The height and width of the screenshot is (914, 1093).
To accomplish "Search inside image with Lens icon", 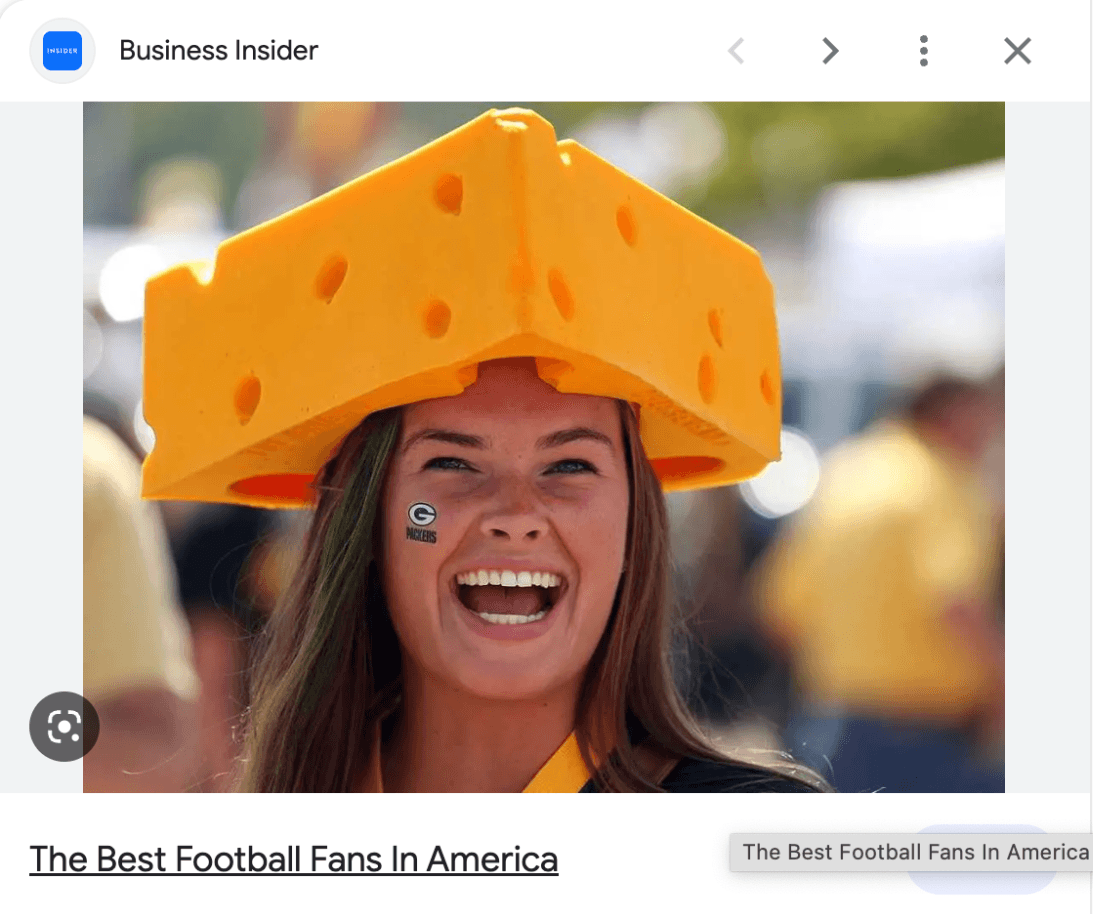I will (64, 726).
